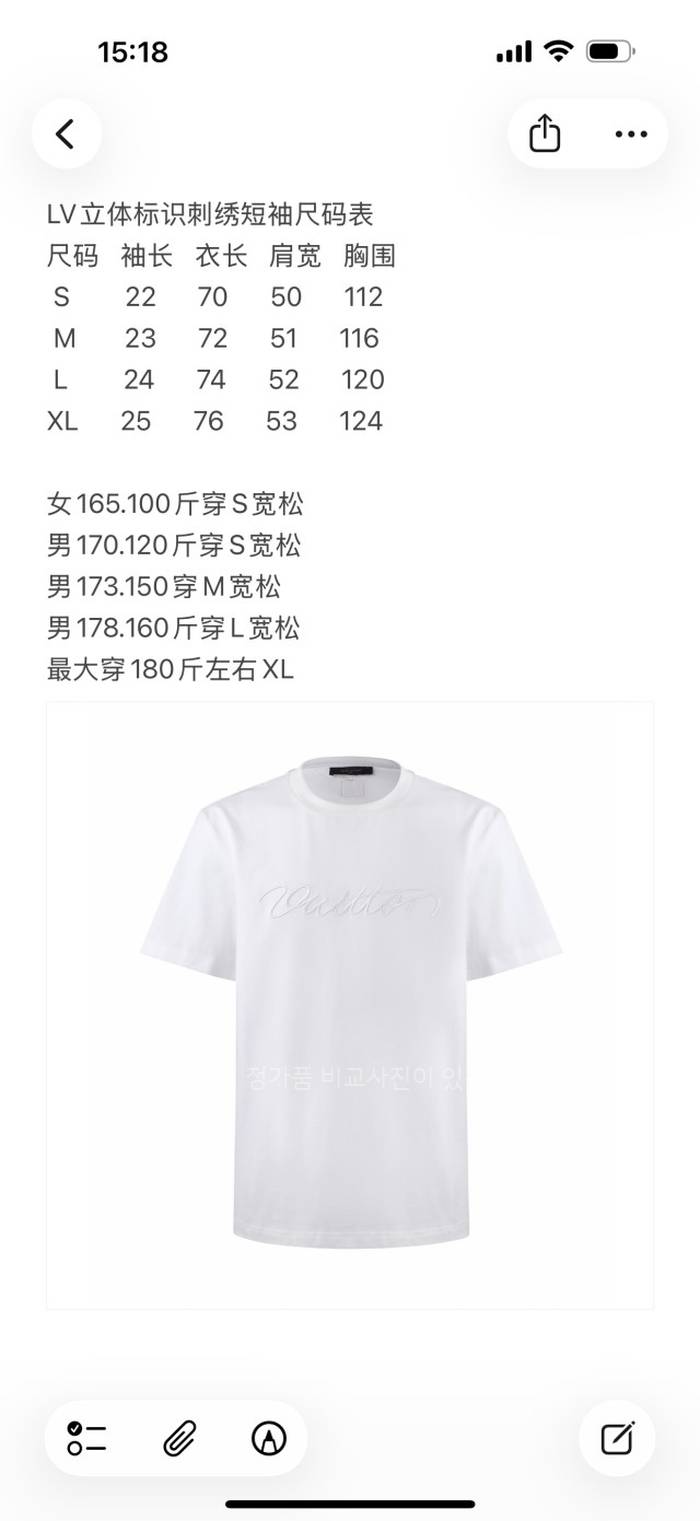The width and height of the screenshot is (700, 1521).
Task: Open the white T-shirt image
Action: pyautogui.click(x=350, y=1005)
